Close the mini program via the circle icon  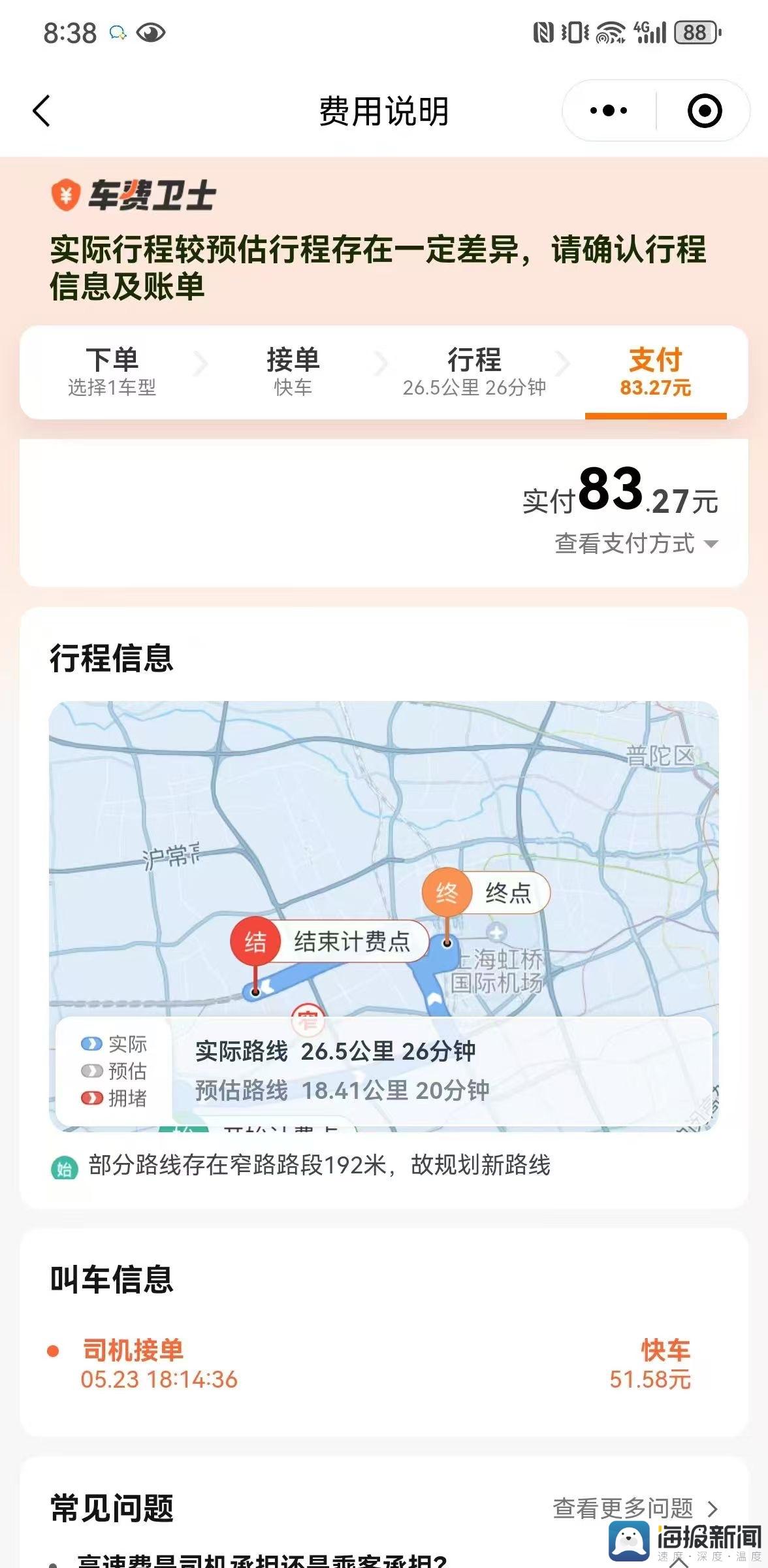tap(705, 110)
